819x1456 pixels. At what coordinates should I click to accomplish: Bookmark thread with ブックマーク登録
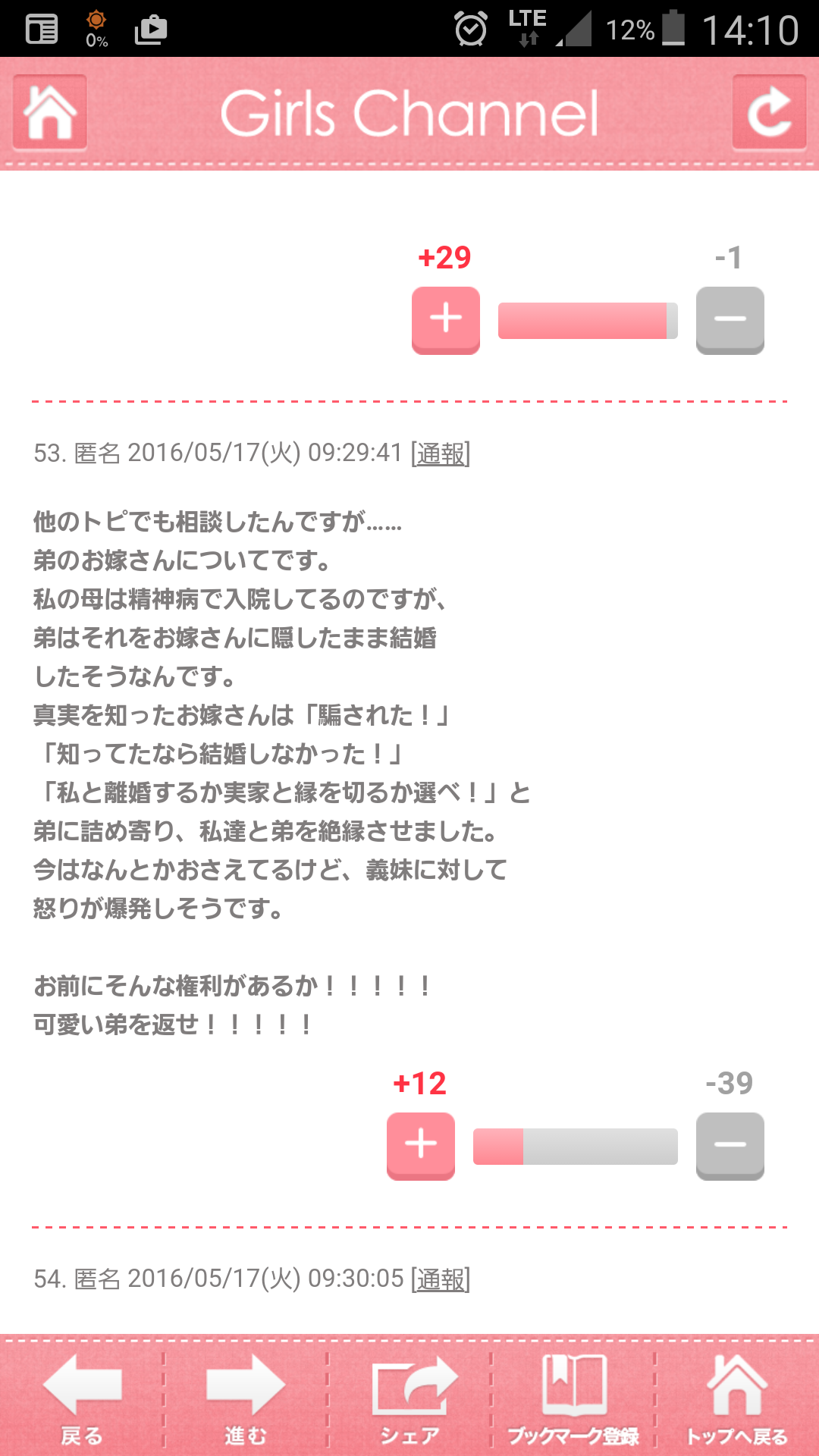[573, 1399]
